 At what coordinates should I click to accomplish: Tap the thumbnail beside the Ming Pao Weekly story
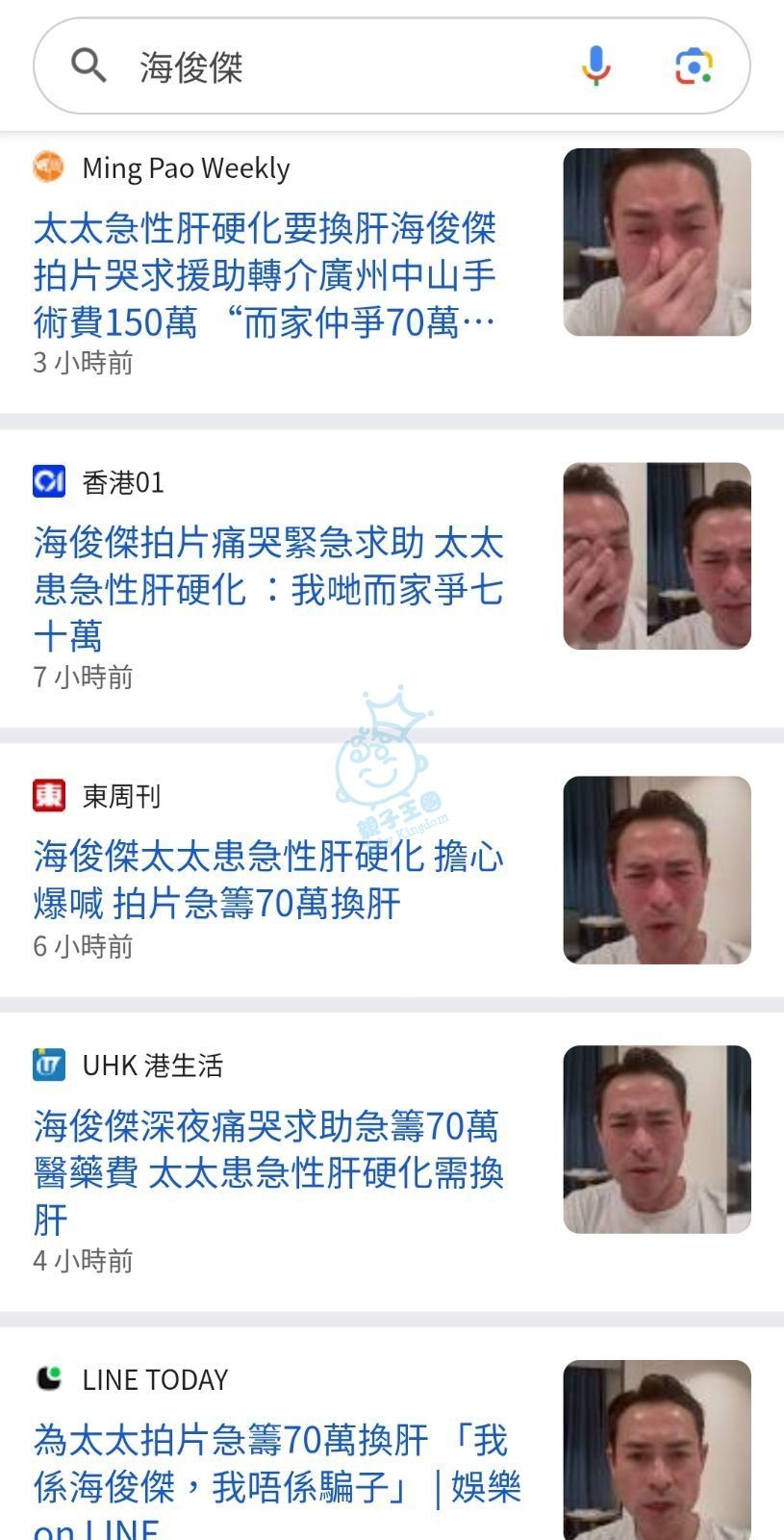coord(657,242)
